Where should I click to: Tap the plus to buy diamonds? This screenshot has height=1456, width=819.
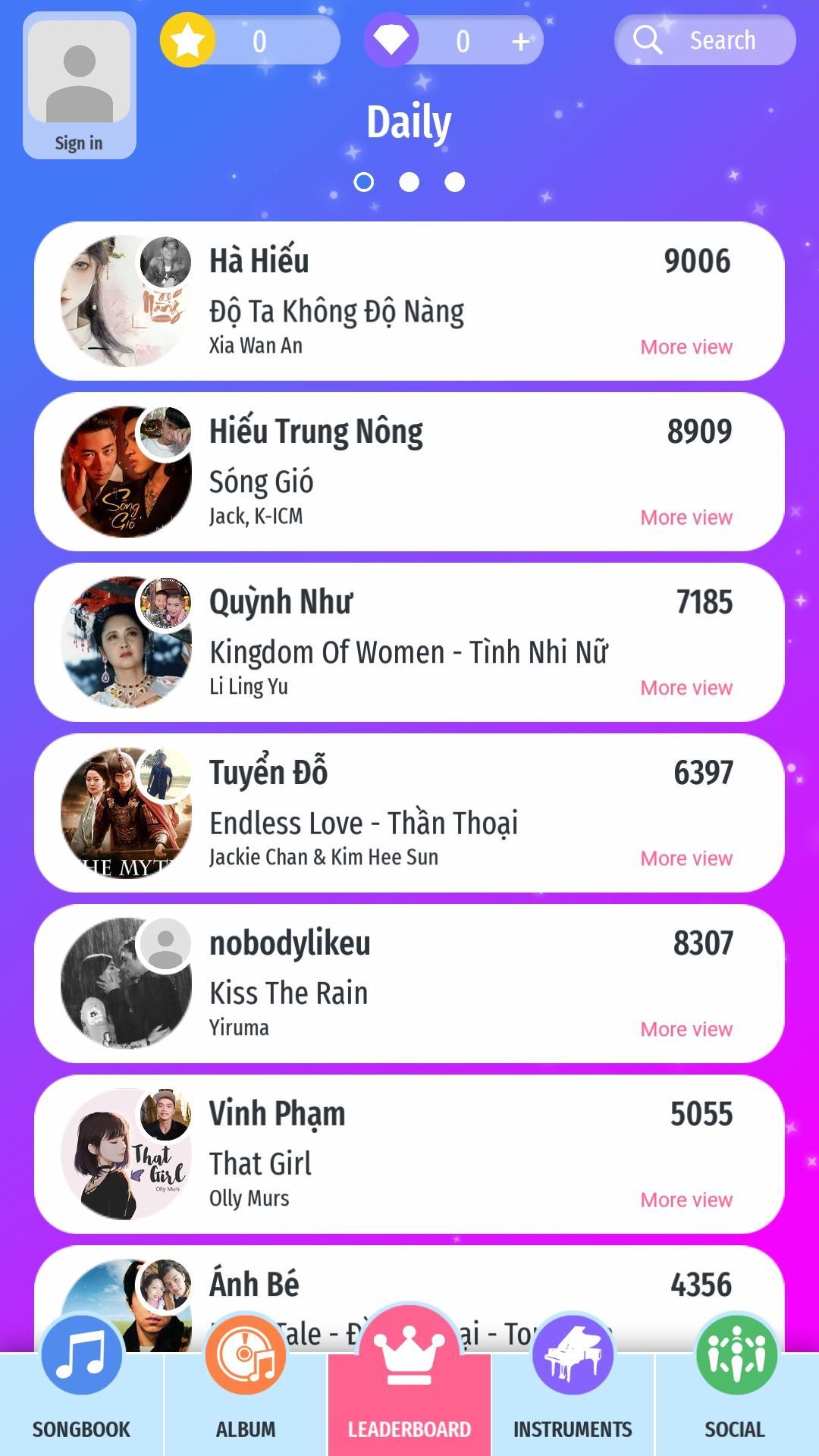click(520, 40)
